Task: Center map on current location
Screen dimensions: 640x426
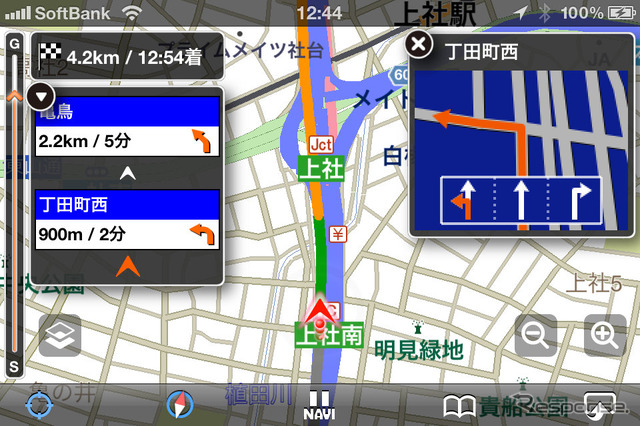Action: click(38, 405)
